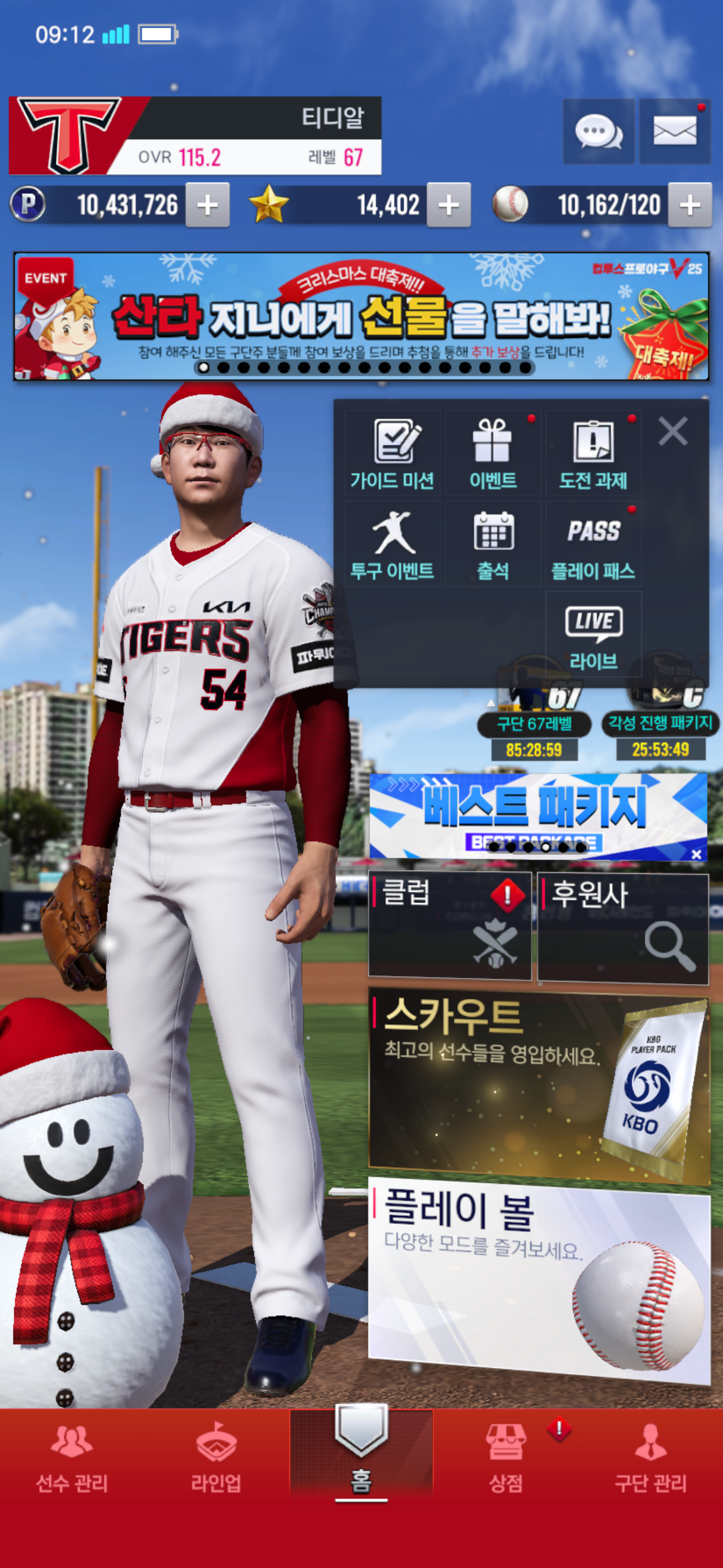Open 플레이 패스 PASS menu
This screenshot has width=723, height=1568.
point(593,545)
